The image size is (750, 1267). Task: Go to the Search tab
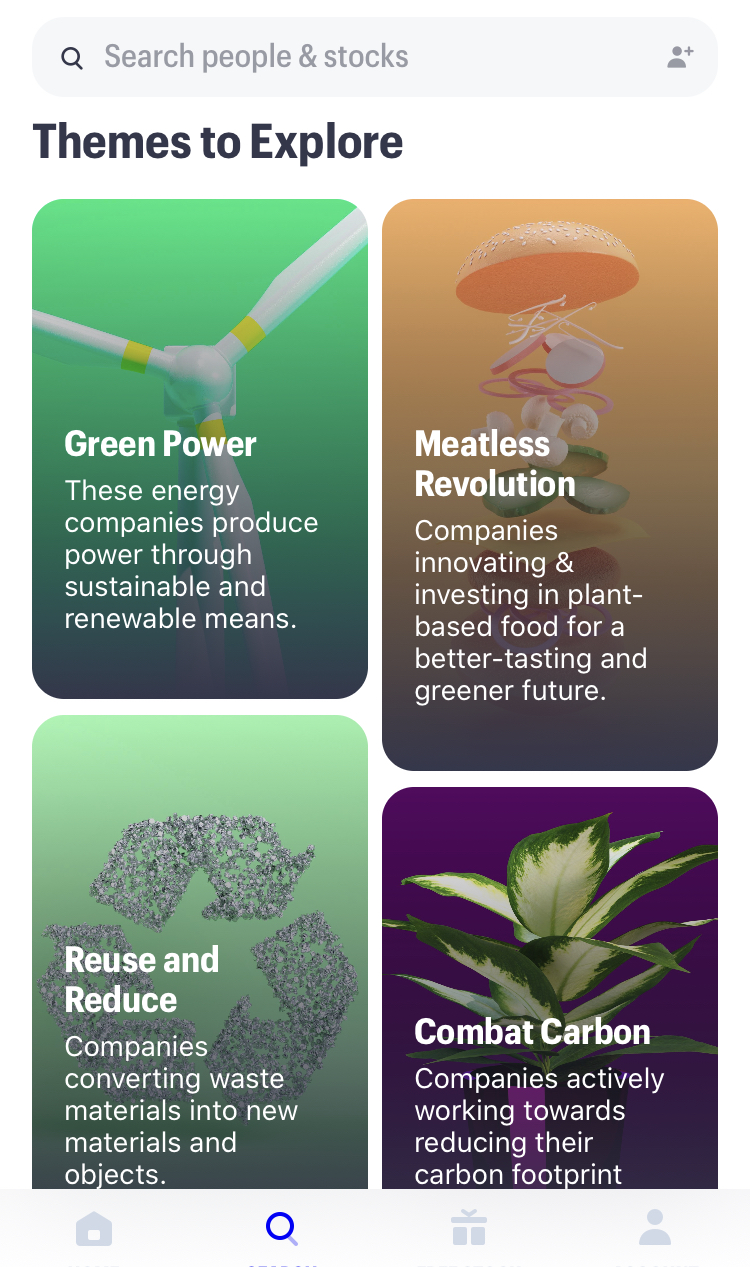(x=282, y=1229)
